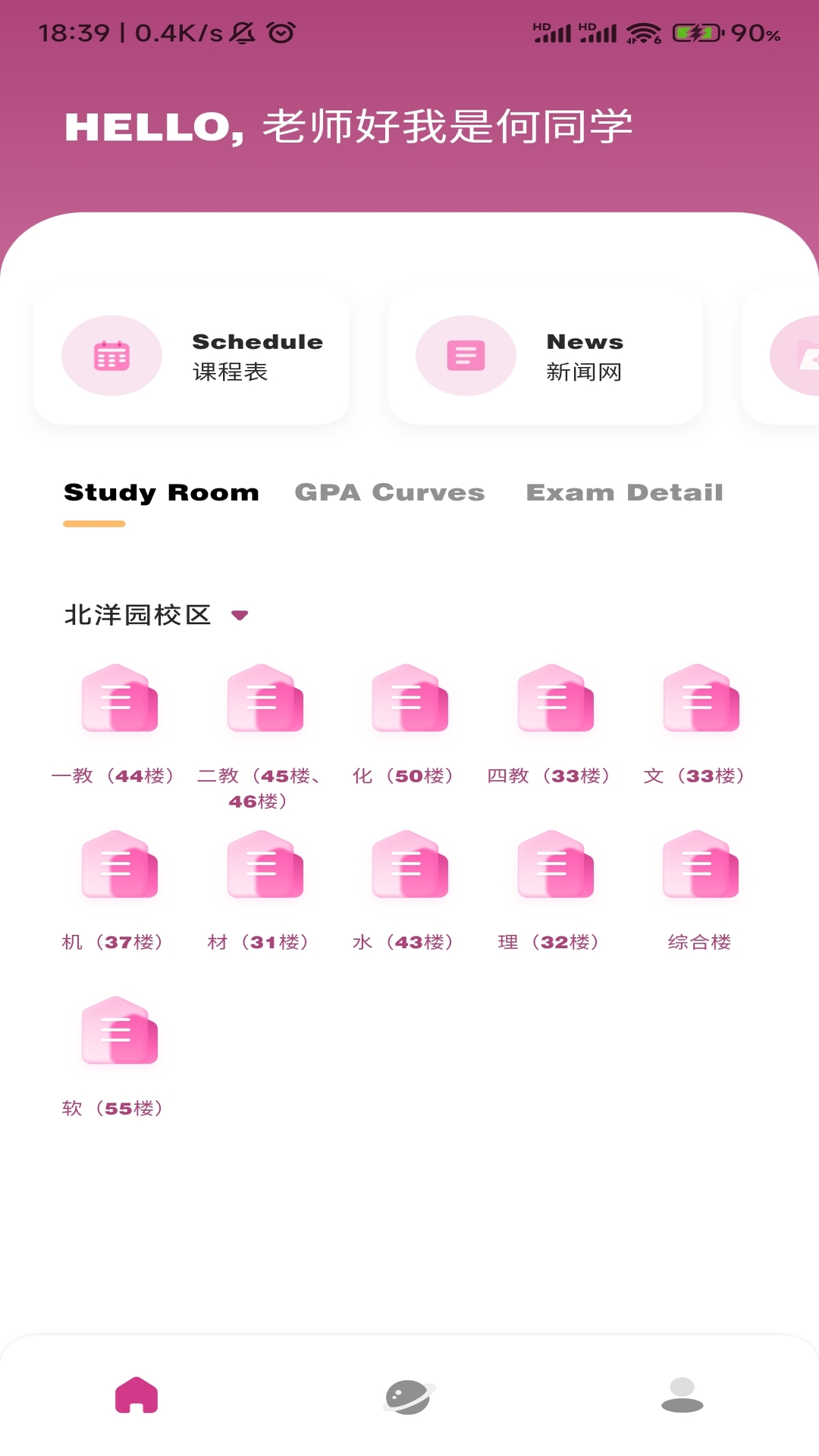
Task: Select the 二教（45楼、46楼）building icon
Action: (265, 699)
